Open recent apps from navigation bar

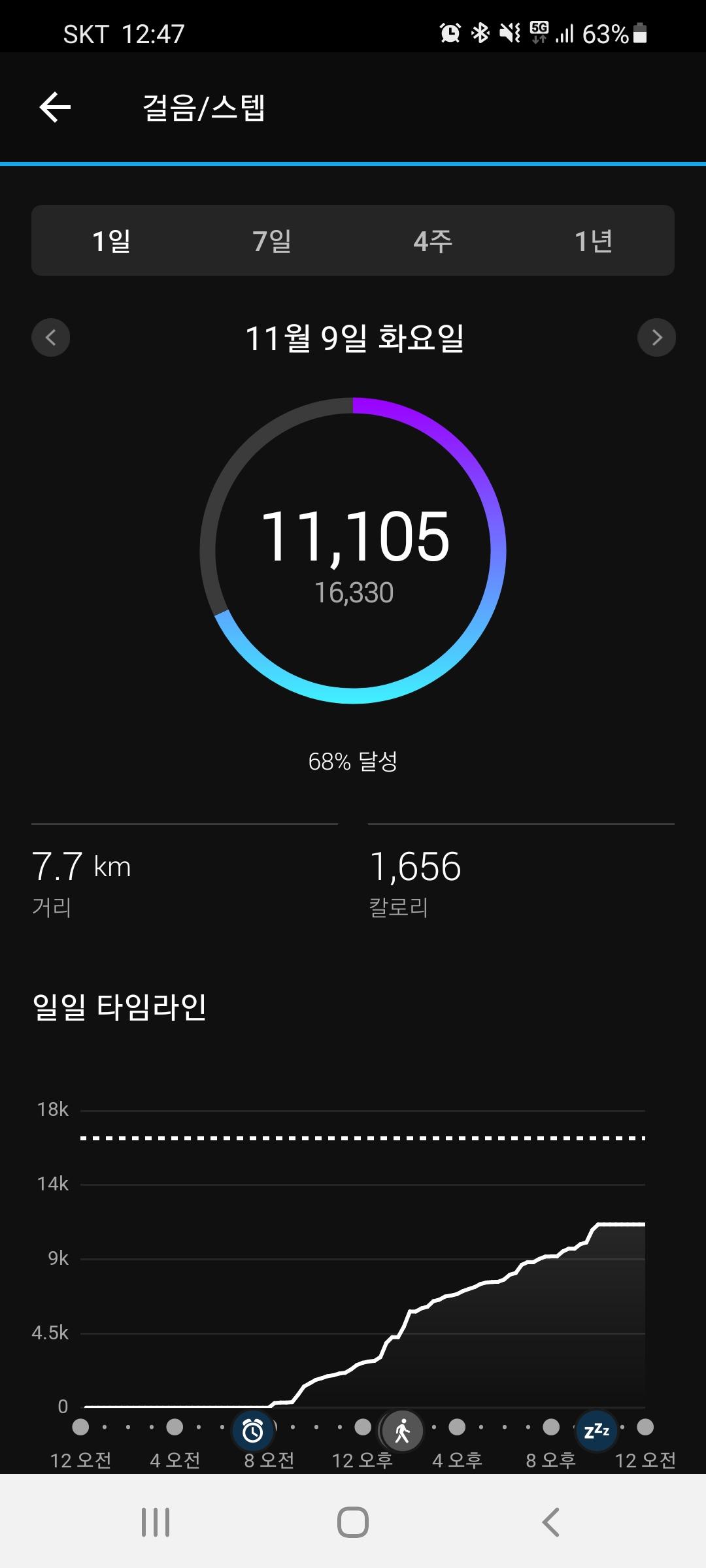click(156, 1522)
